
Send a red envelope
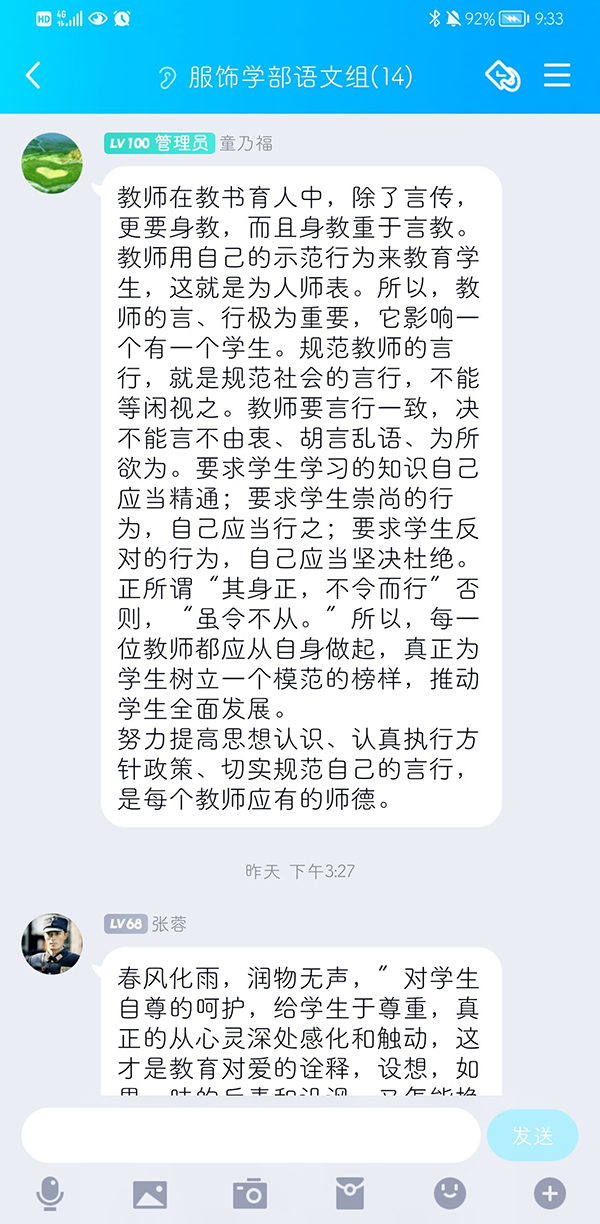click(x=350, y=1193)
